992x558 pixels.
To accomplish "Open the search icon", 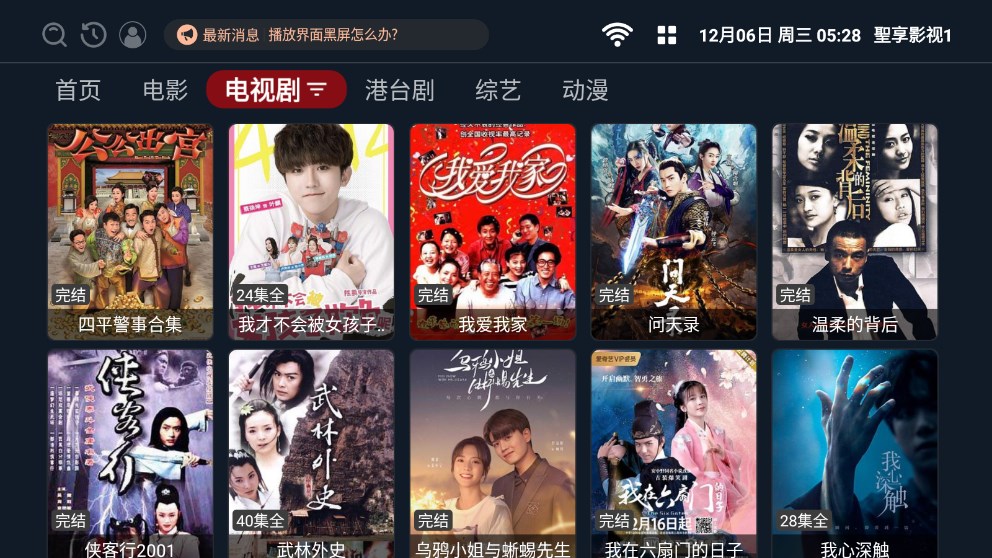I will [x=55, y=35].
